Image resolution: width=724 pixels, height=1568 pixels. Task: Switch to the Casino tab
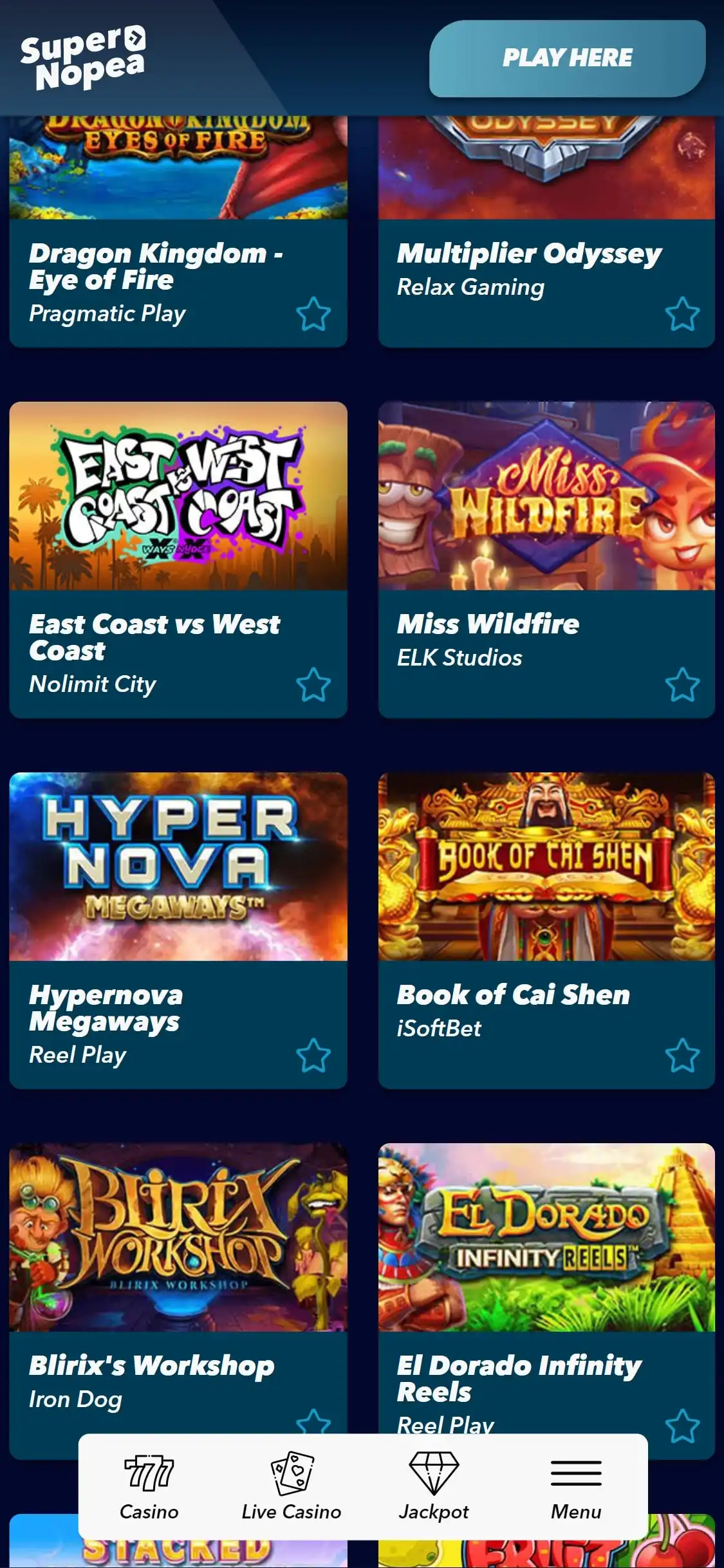[x=149, y=1486]
